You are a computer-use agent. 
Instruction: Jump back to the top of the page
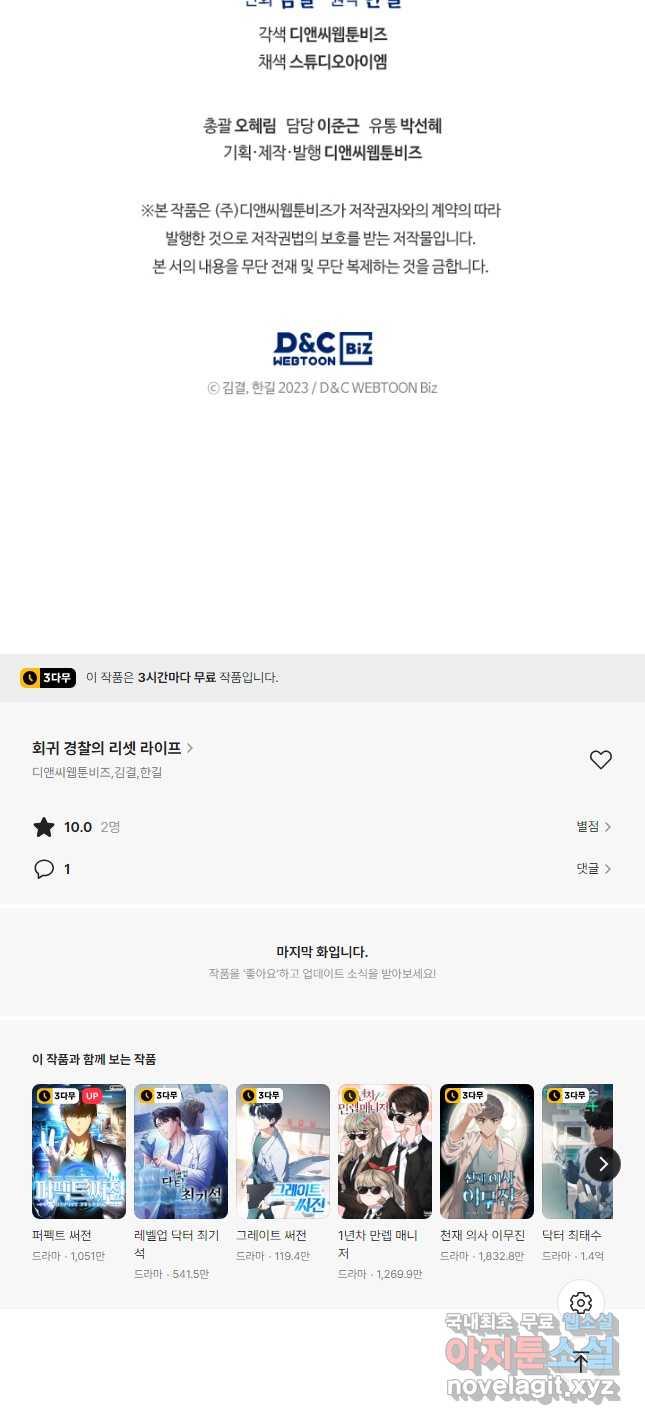pyautogui.click(x=581, y=1361)
